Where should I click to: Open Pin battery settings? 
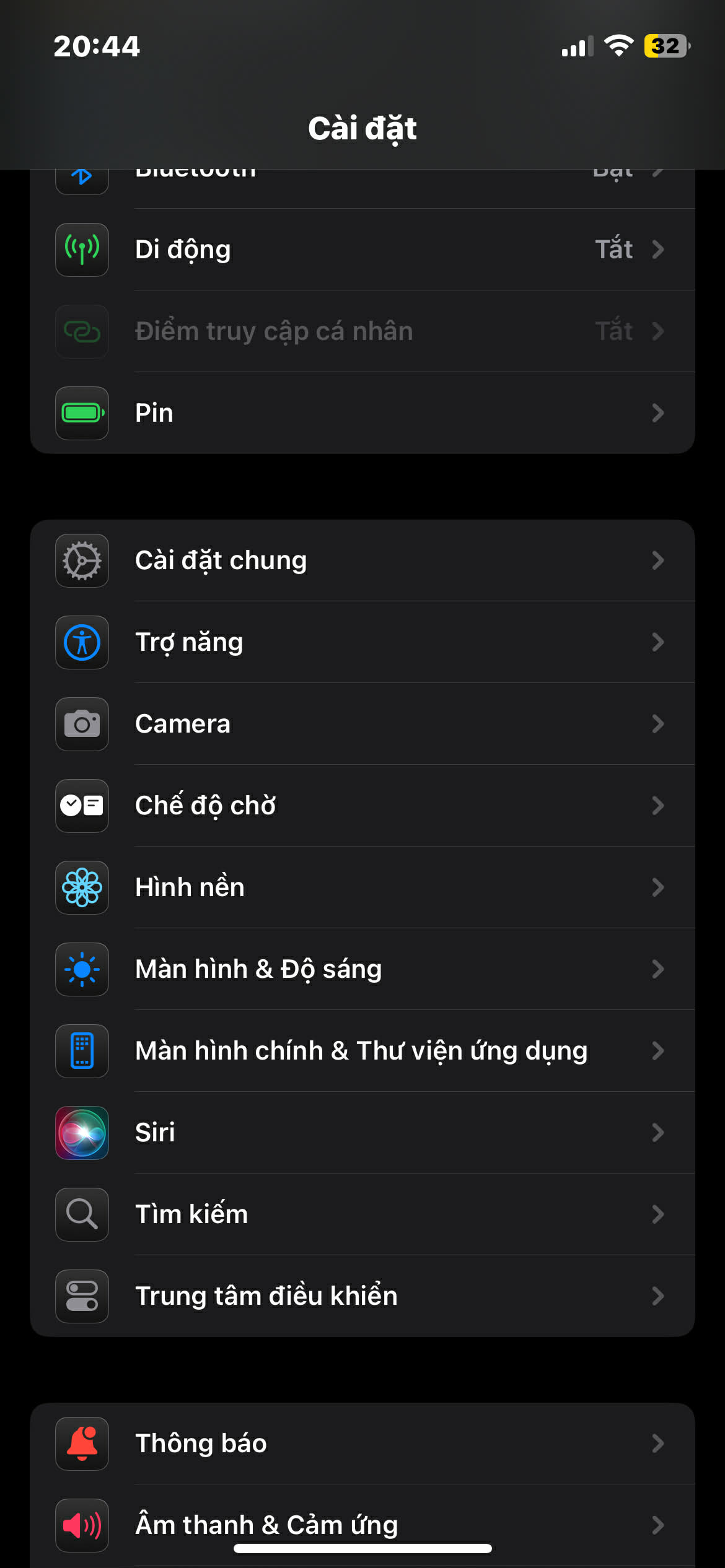click(362, 413)
